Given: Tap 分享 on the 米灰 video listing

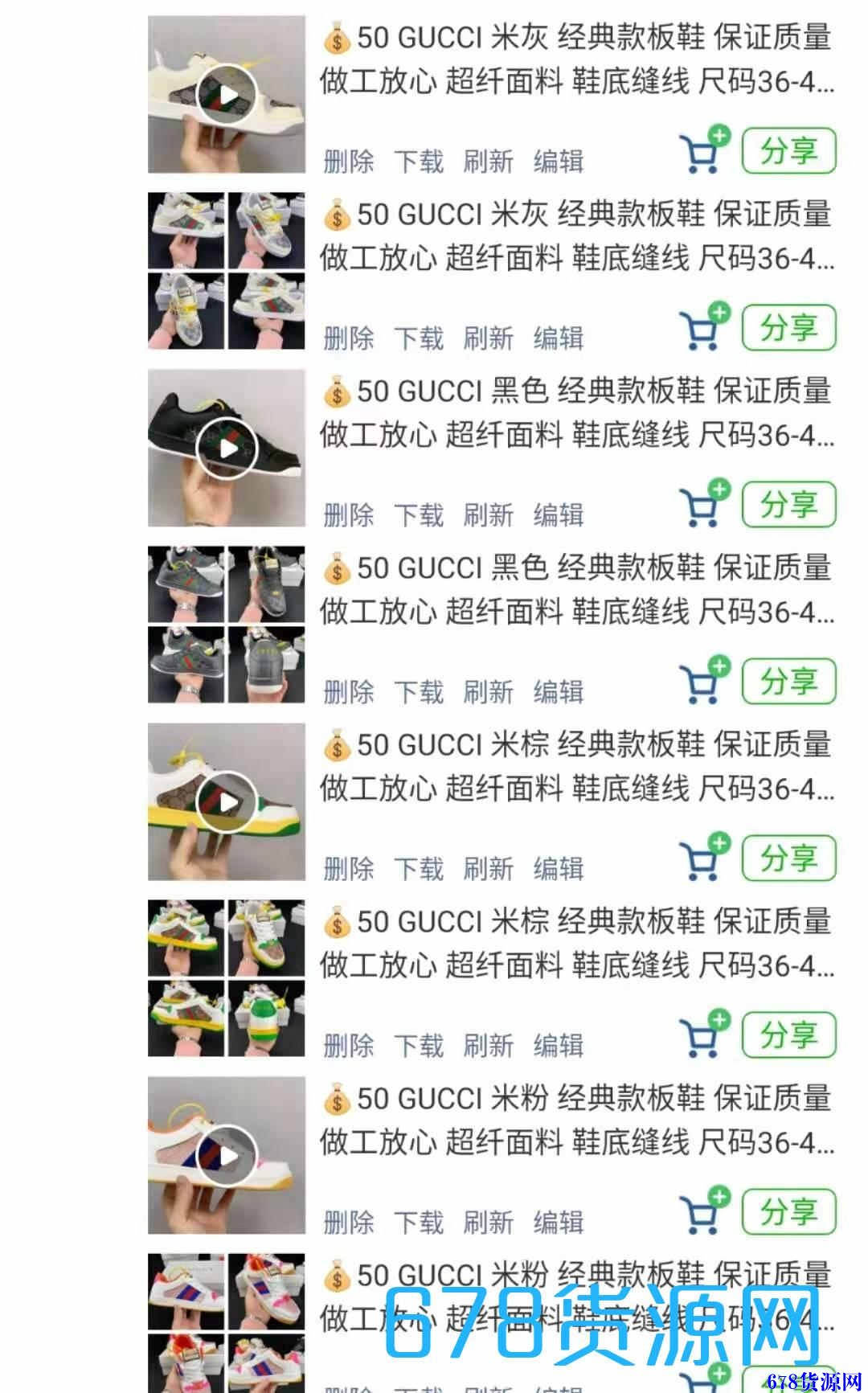Looking at the screenshot, I should (788, 150).
